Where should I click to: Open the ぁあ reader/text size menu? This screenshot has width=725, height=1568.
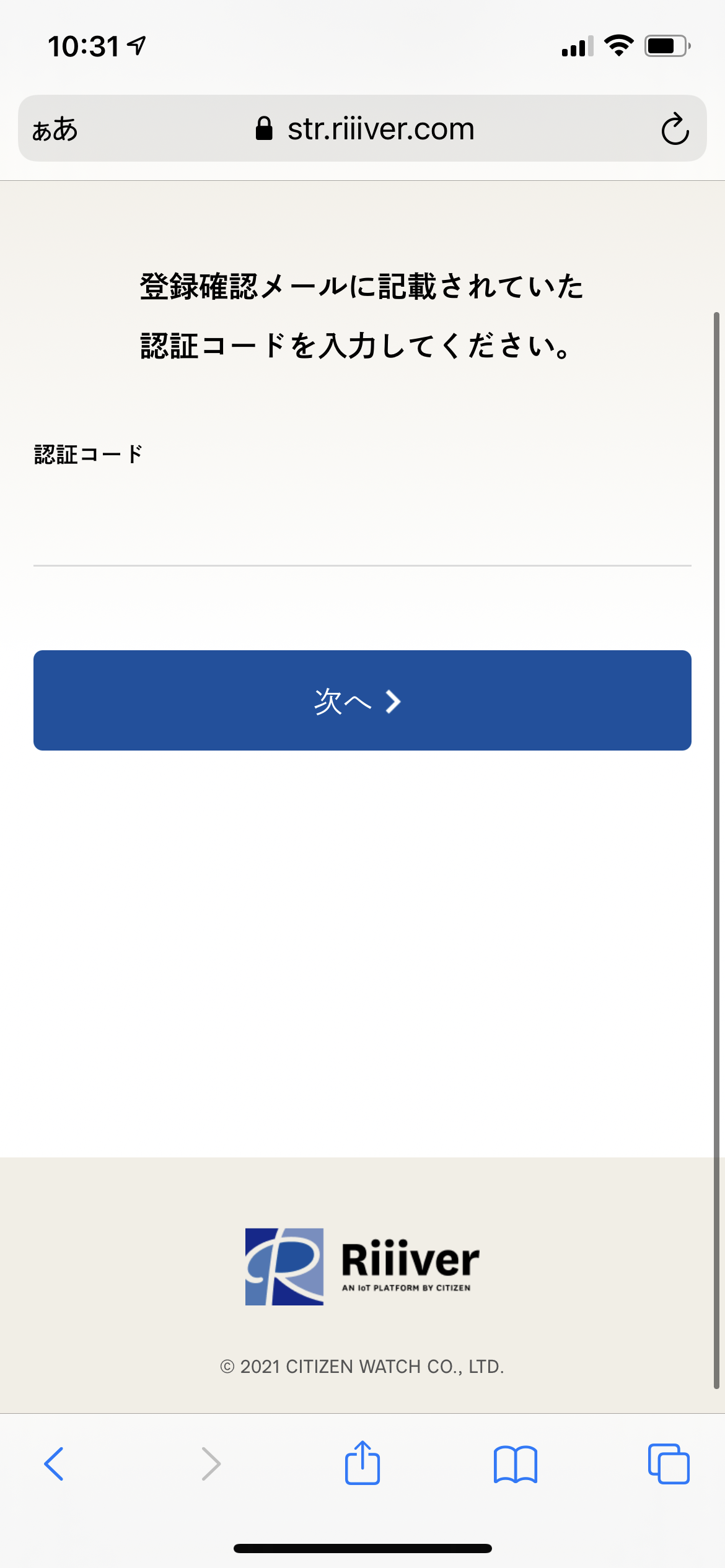[x=55, y=129]
